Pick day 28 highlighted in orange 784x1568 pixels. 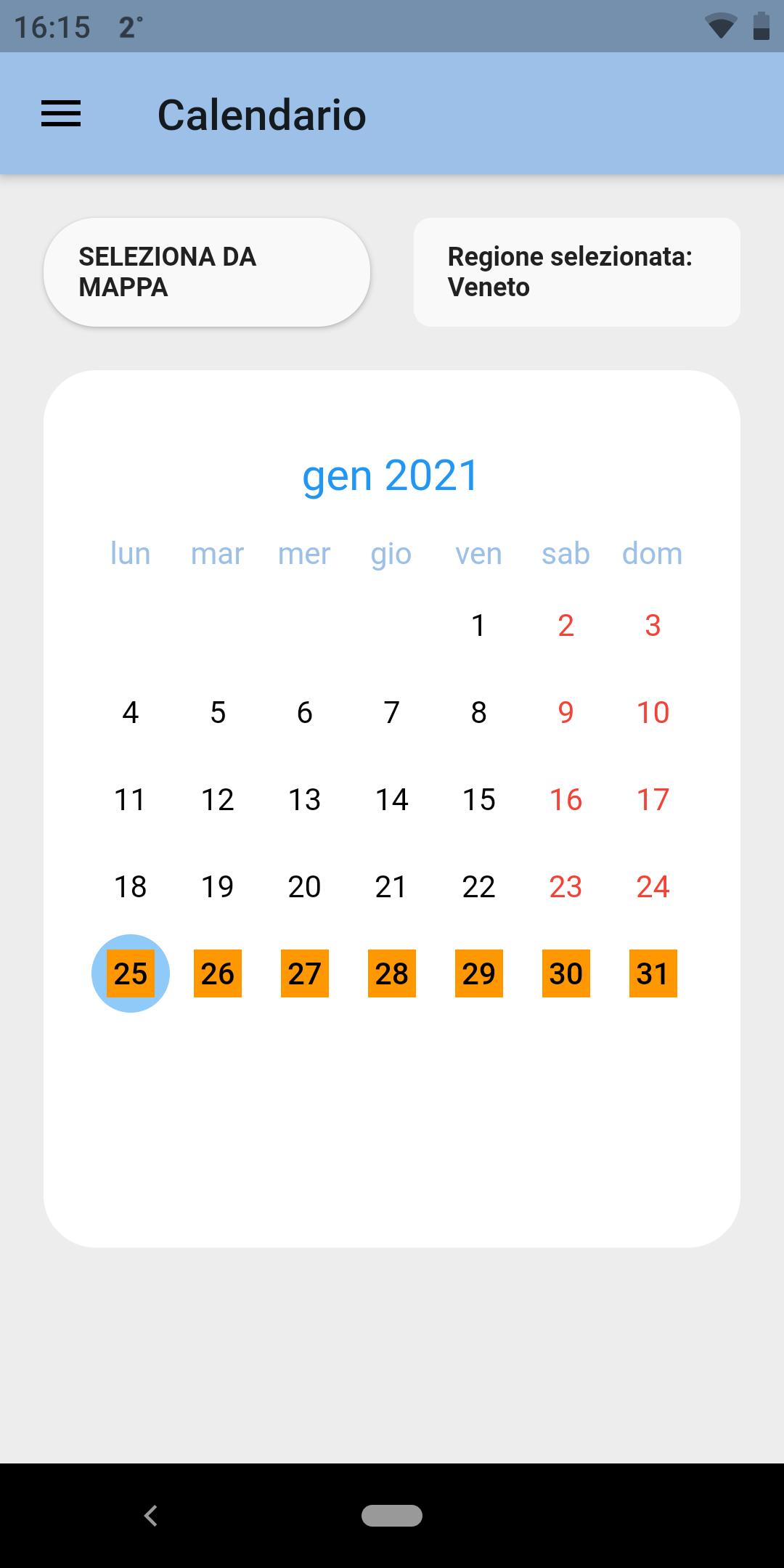392,973
